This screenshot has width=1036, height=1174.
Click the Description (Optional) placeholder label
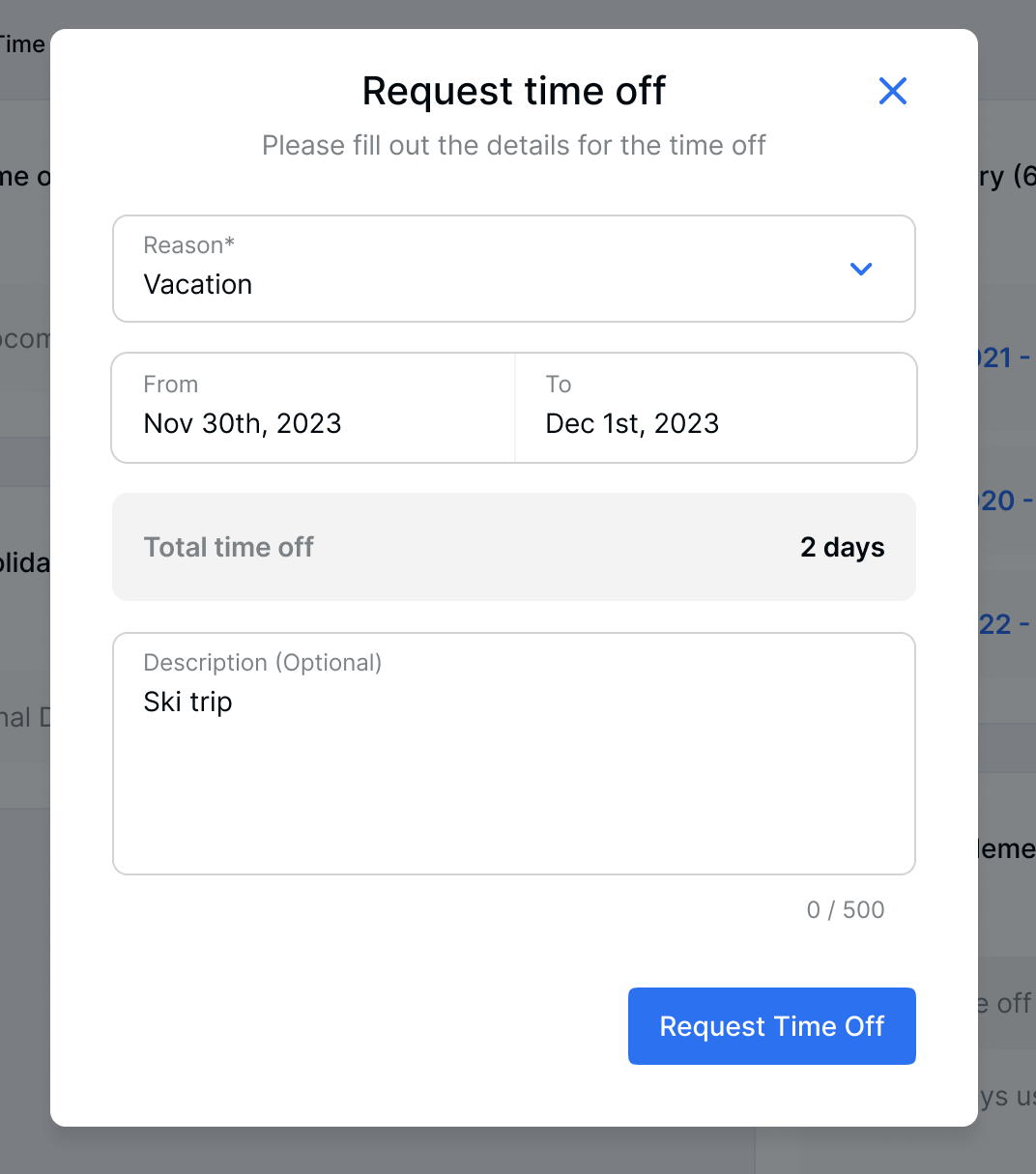262,662
